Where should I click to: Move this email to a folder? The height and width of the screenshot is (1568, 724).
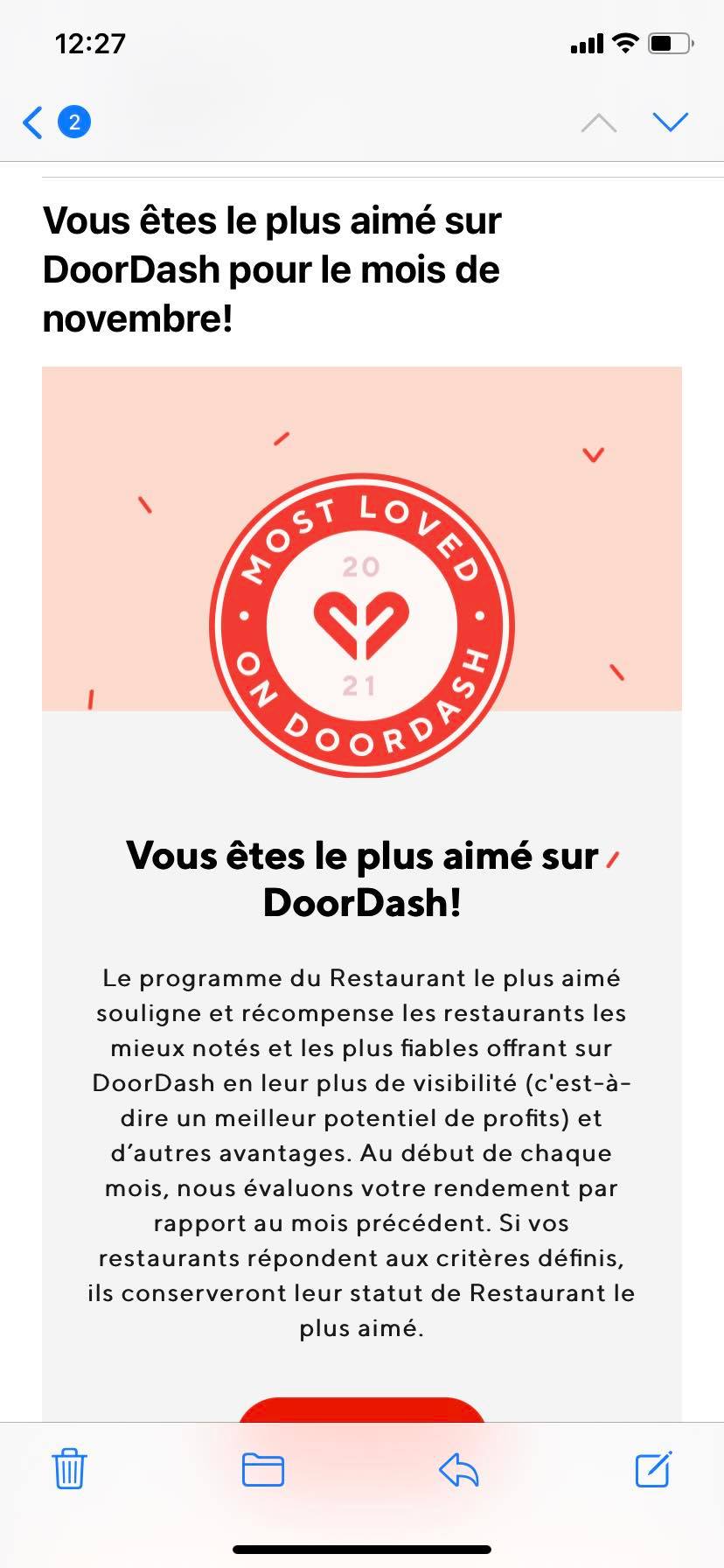263,1469
